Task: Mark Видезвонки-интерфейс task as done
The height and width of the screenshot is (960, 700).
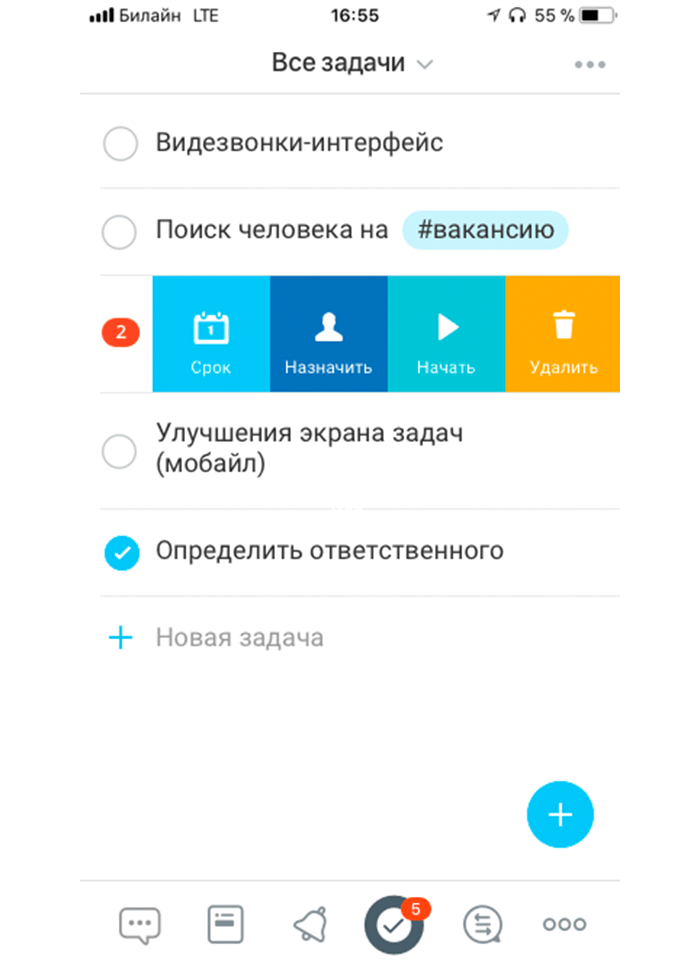Action: click(120, 145)
